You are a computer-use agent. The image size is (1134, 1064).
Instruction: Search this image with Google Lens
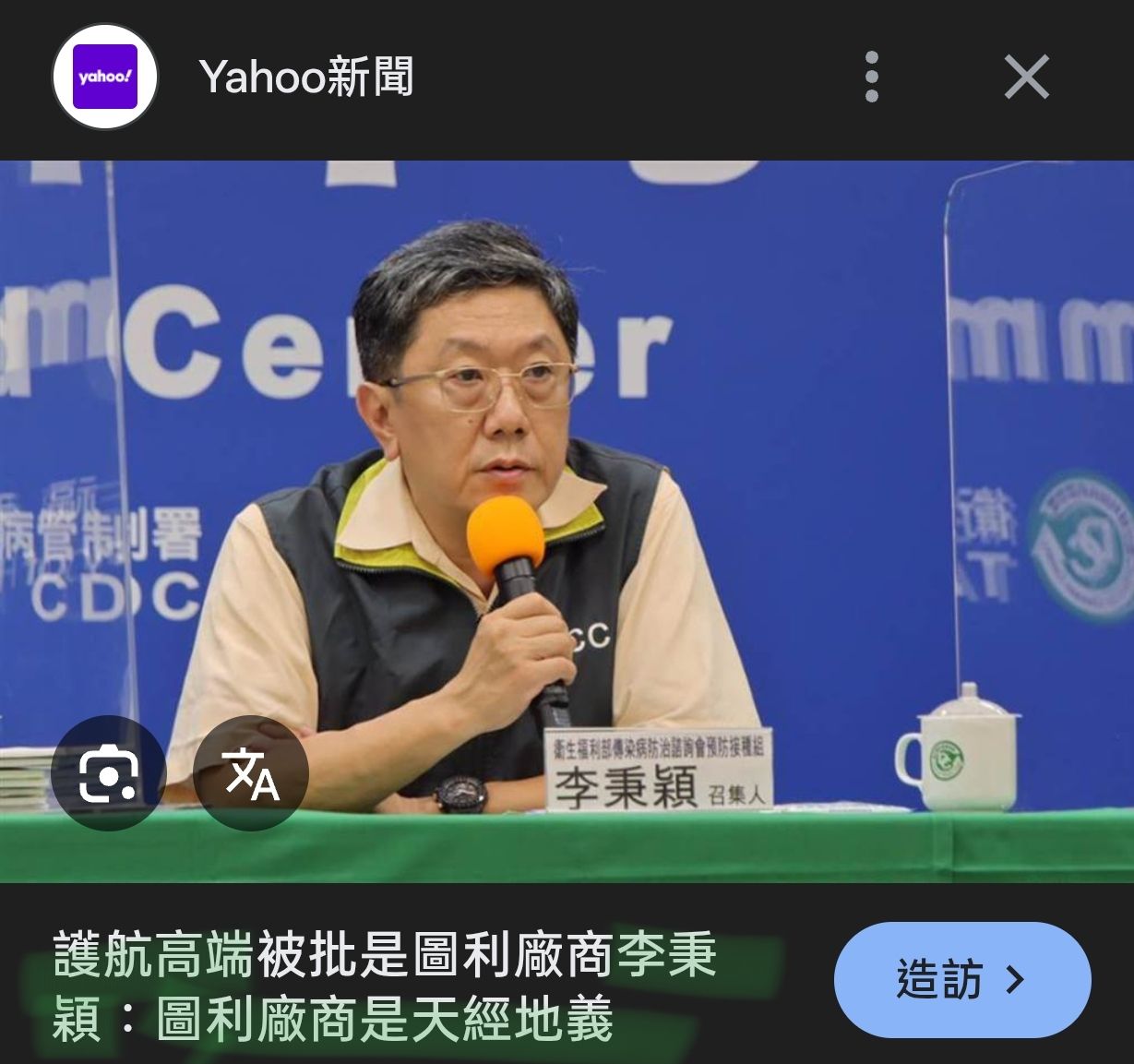point(109,773)
